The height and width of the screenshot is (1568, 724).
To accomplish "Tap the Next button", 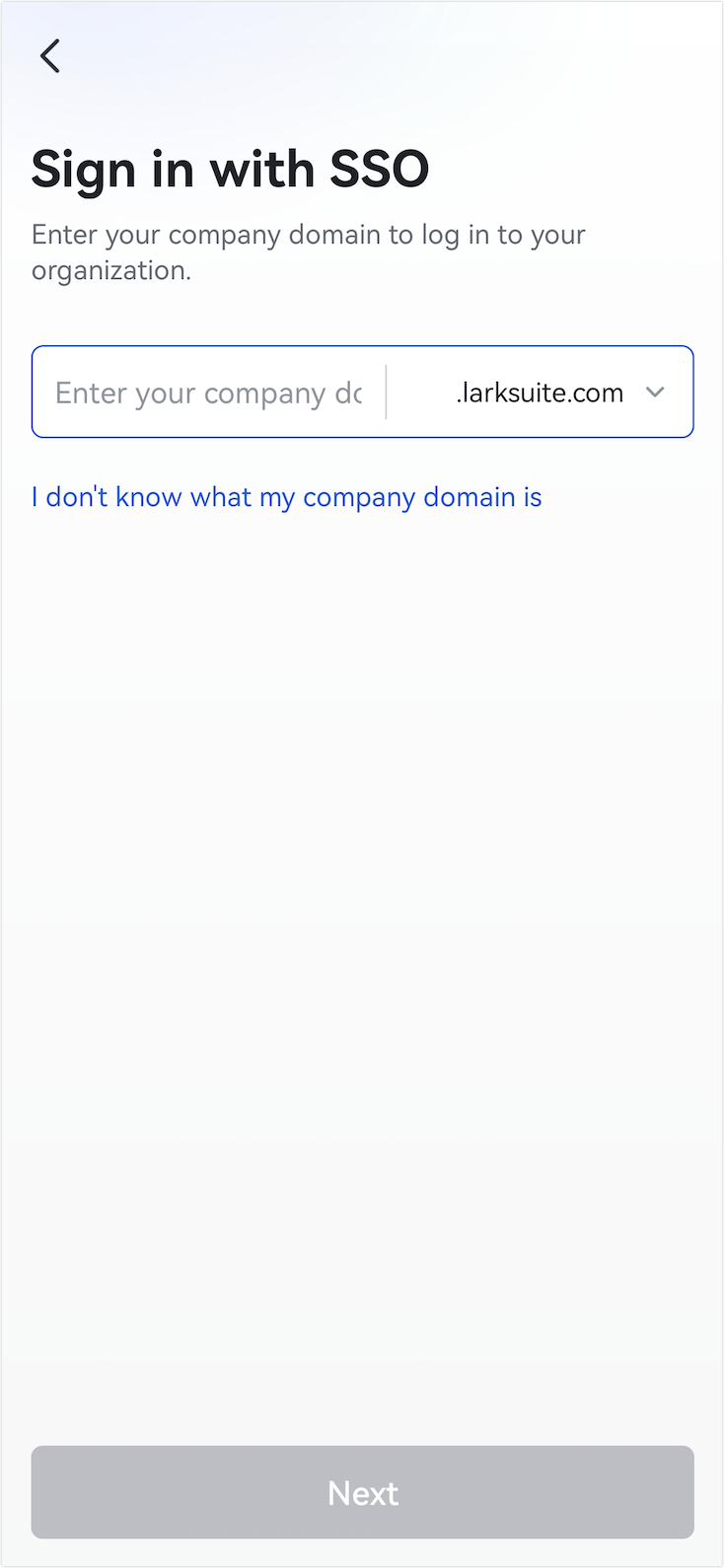I will click(362, 1492).
